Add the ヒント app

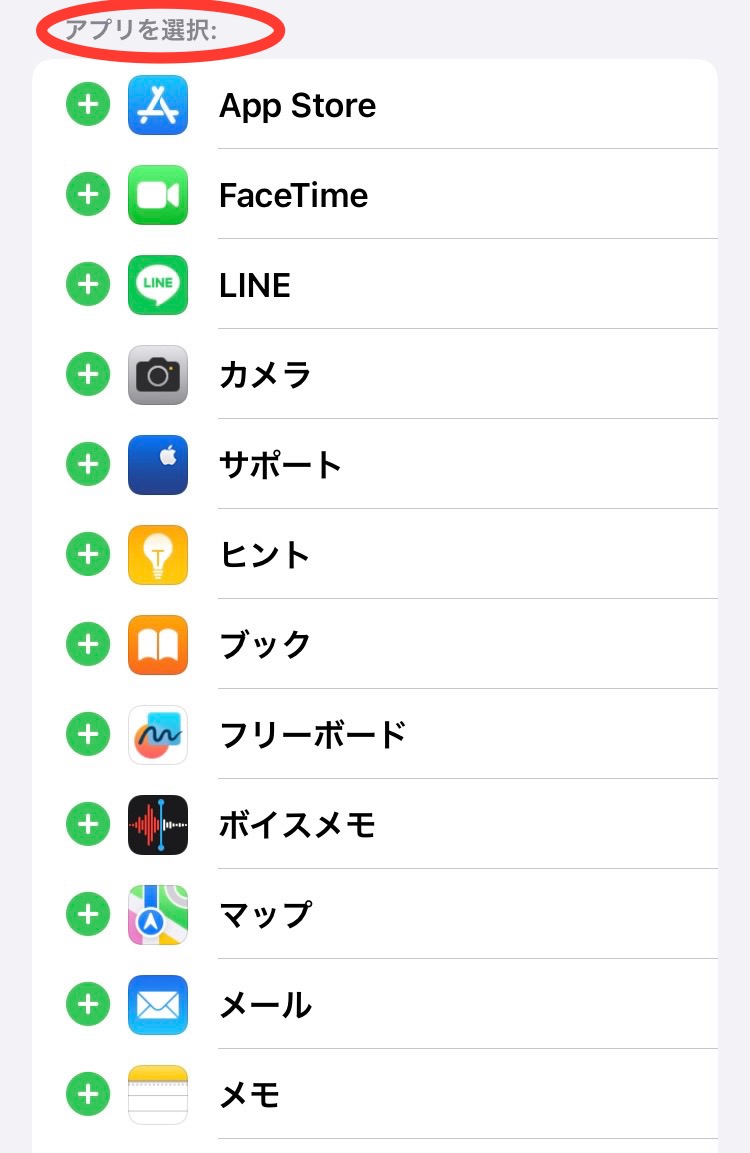pyautogui.click(x=88, y=555)
